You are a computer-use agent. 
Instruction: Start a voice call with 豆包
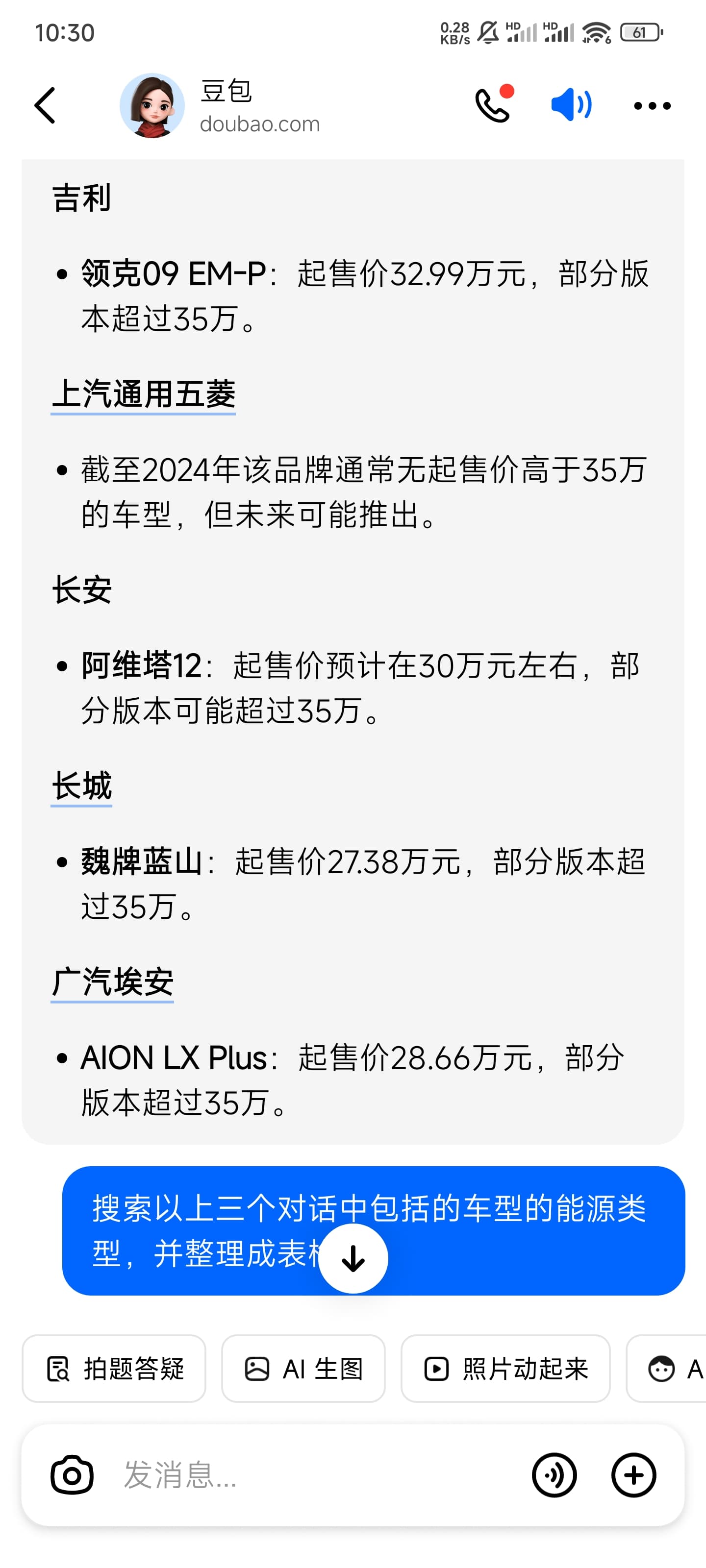492,105
